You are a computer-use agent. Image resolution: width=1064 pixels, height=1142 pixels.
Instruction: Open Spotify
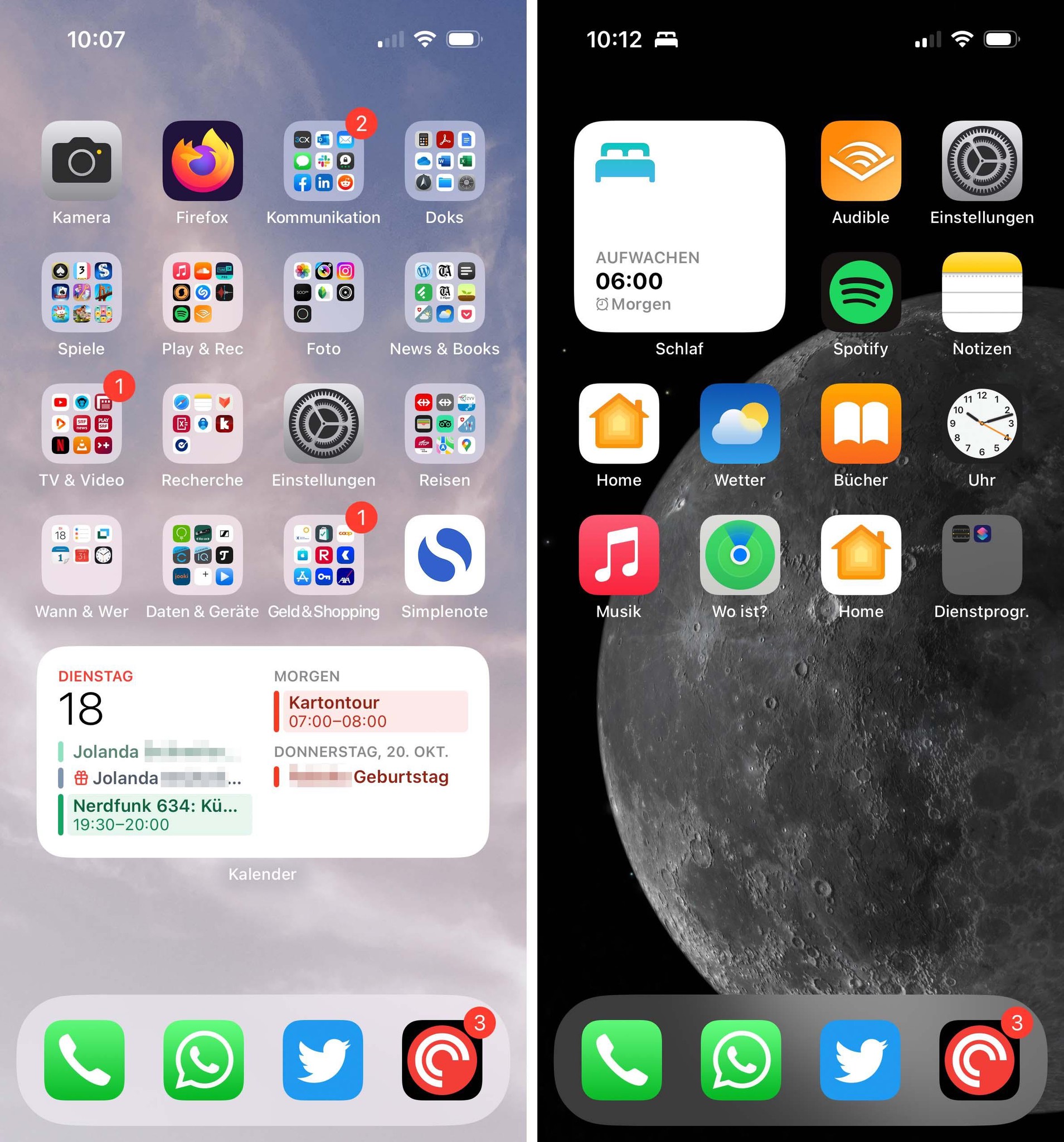coord(861,292)
